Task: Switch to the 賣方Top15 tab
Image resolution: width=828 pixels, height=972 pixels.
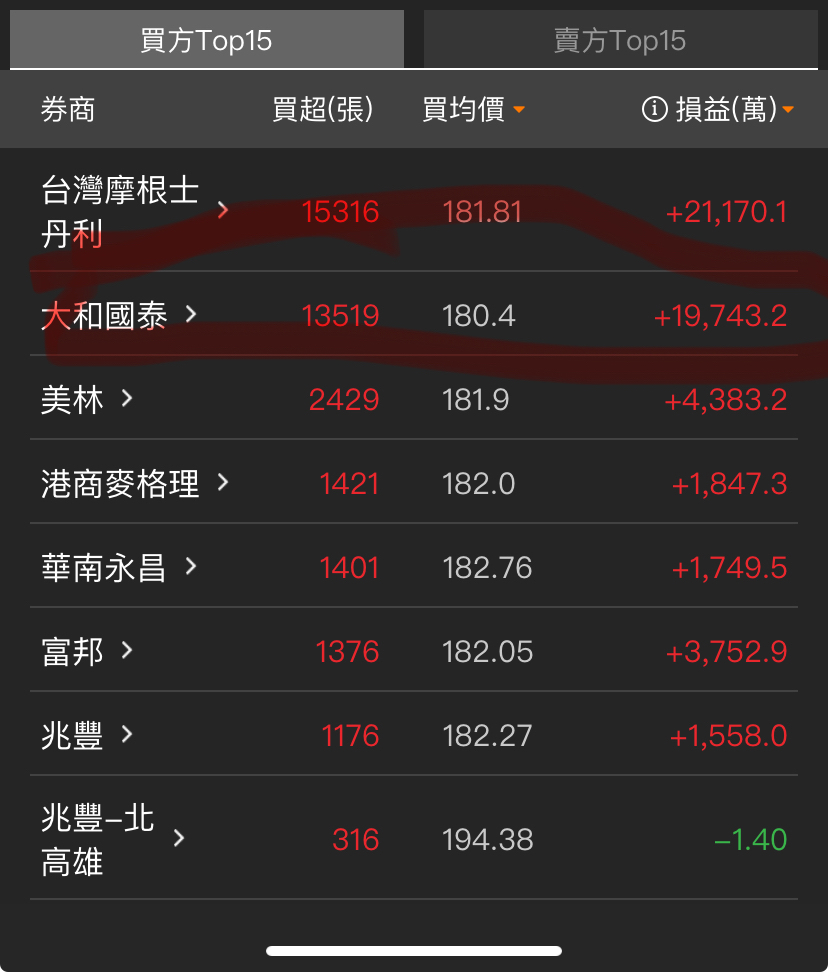Action: 620,40
